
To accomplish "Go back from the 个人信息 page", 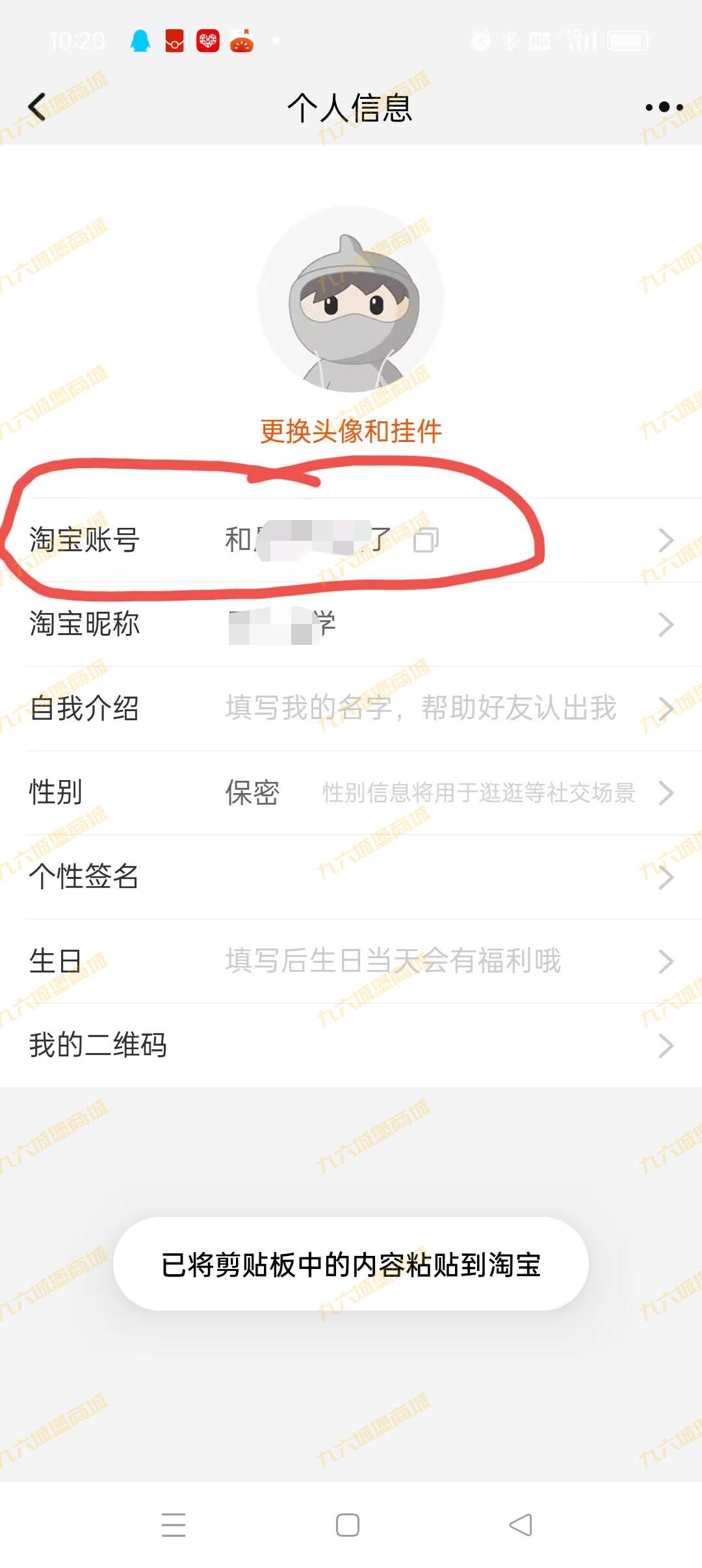I will coord(37,107).
